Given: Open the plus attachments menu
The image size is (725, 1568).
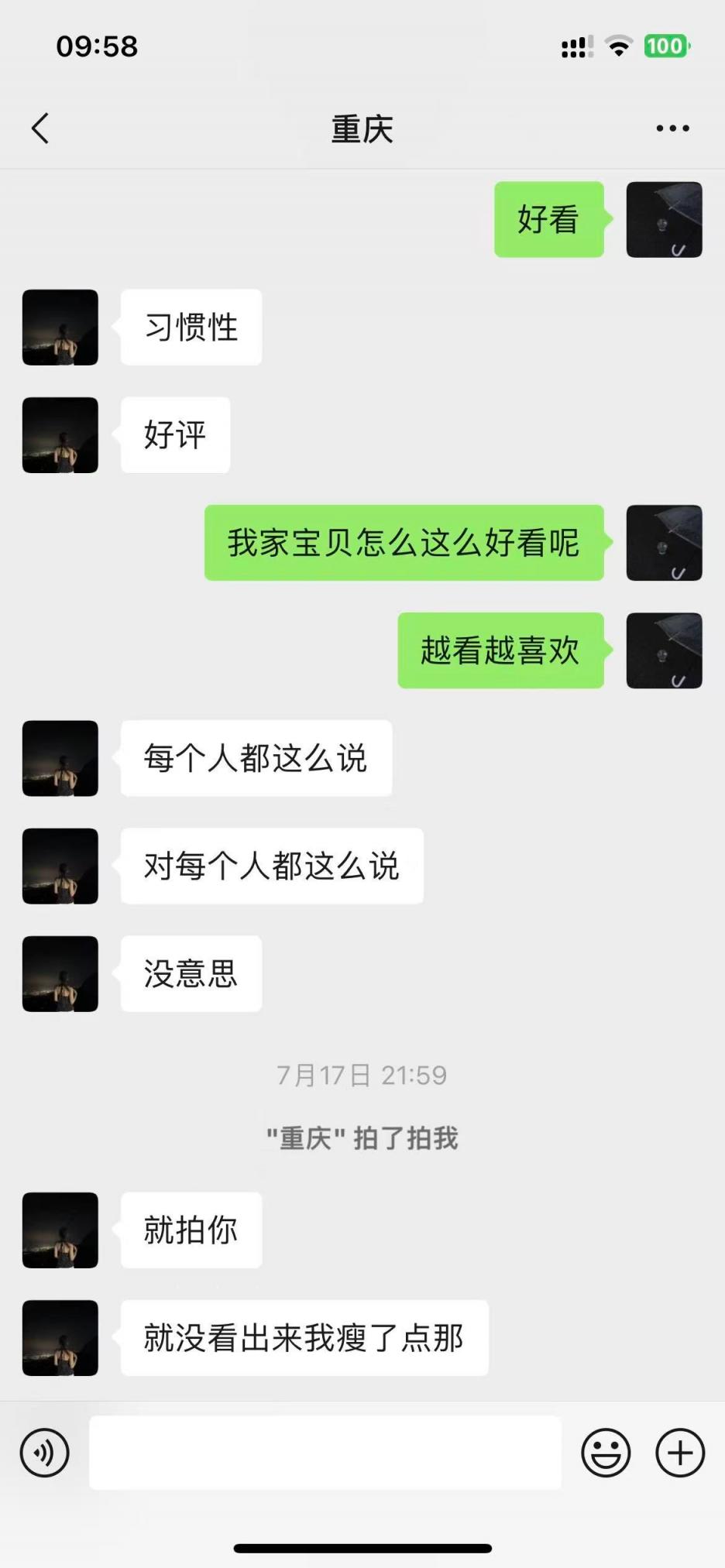Looking at the screenshot, I should [680, 1453].
